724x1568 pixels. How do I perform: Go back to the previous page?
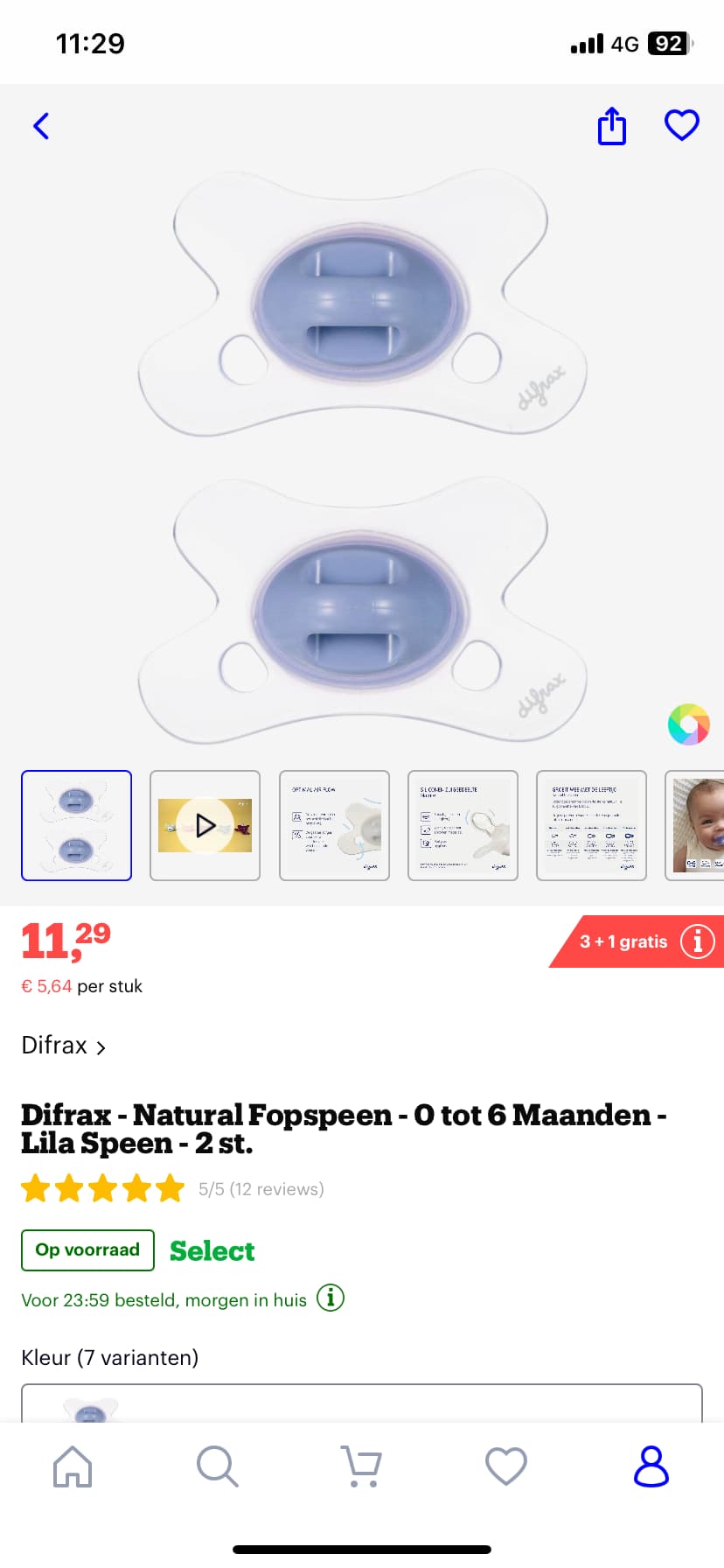coord(41,126)
